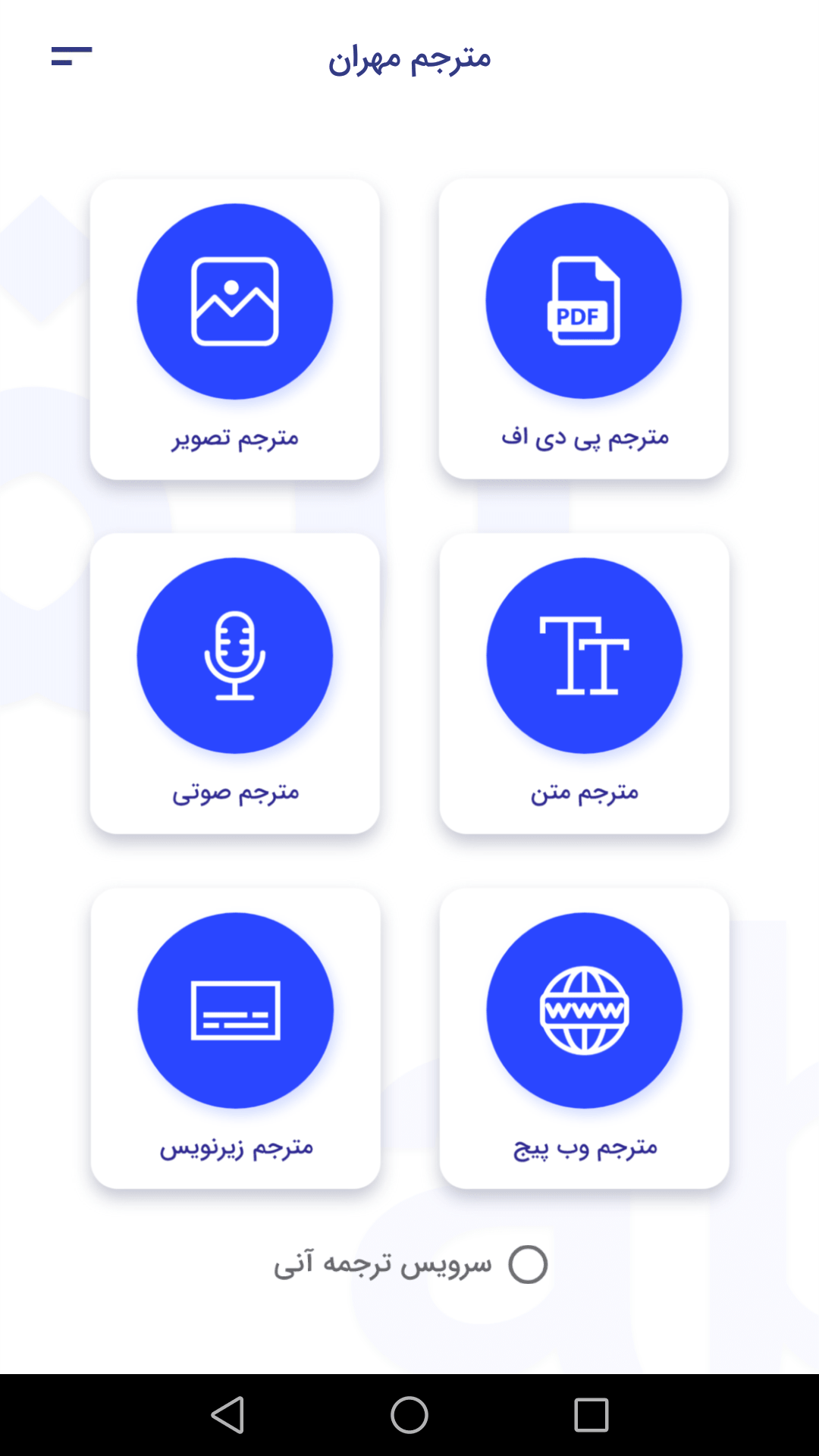
Task: Tap the system home button
Action: (409, 1415)
